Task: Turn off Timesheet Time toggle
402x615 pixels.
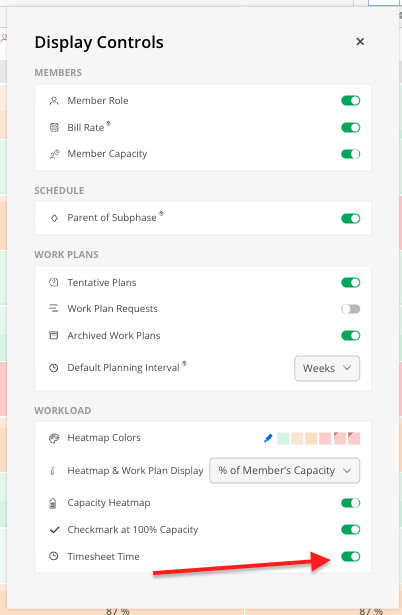Action: click(351, 557)
